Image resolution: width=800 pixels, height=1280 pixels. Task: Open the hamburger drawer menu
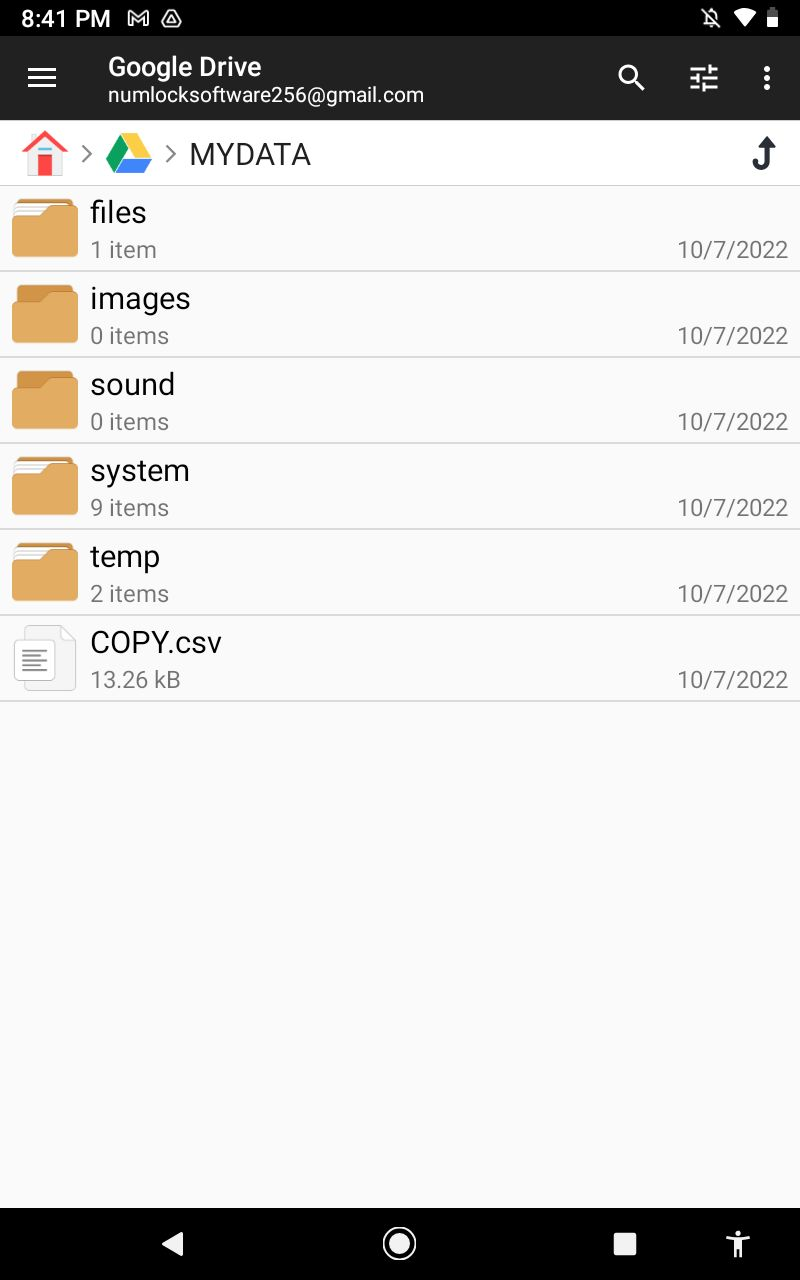point(42,78)
